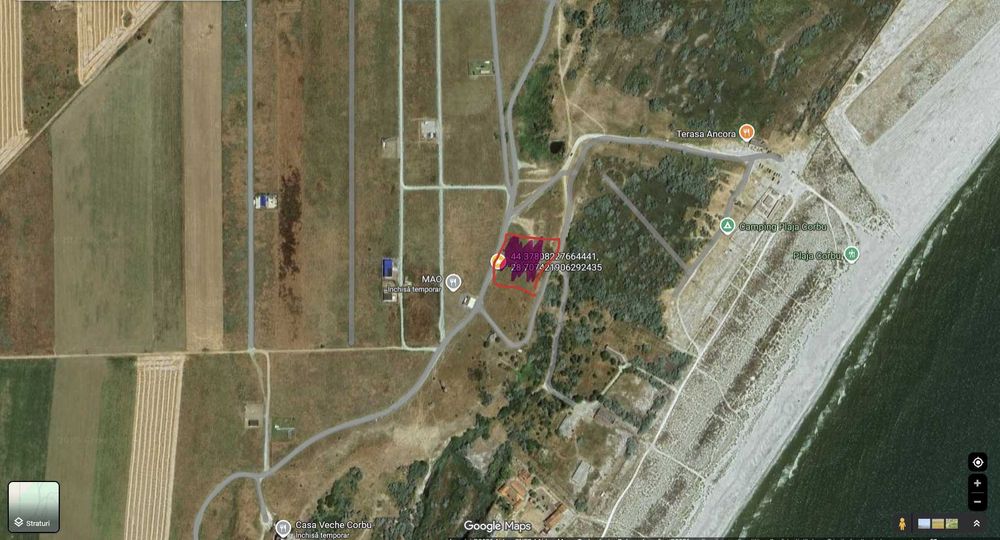The image size is (1000, 540).
Task: Open the Terasa Ancora restaurant marker
Action: click(746, 133)
